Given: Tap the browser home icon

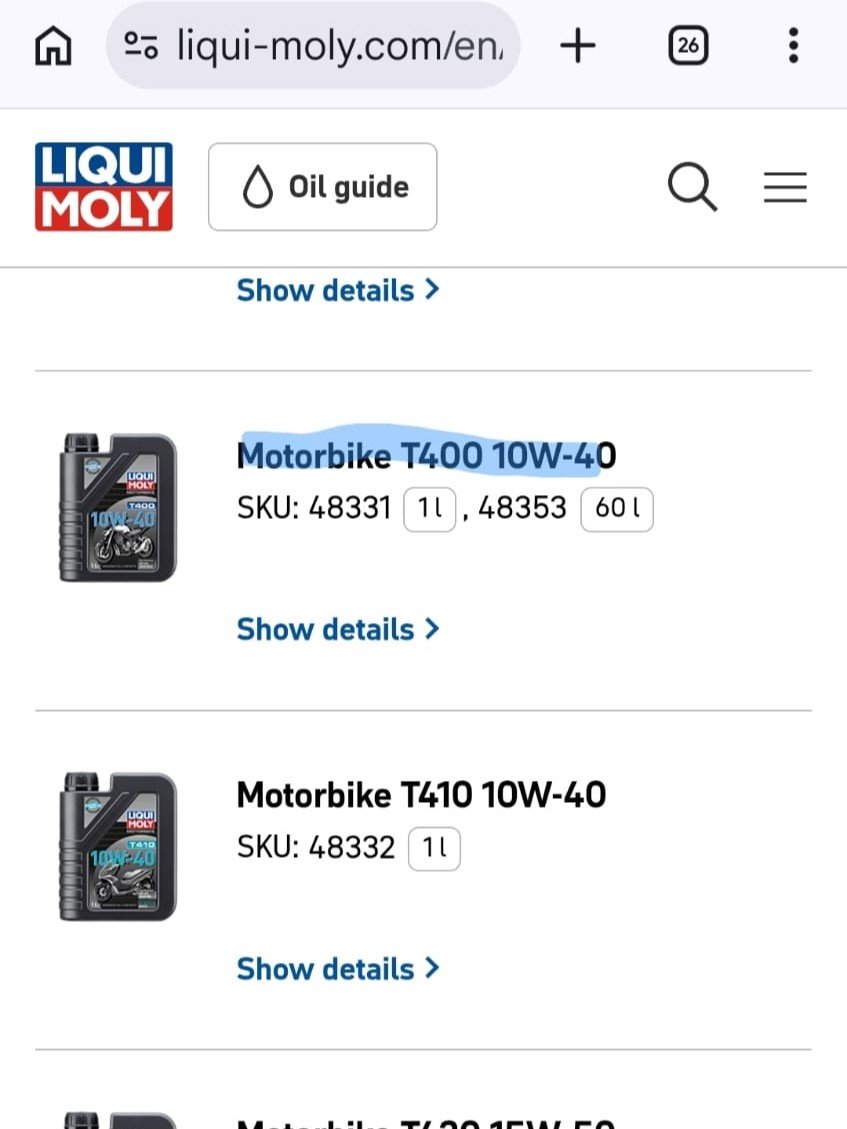Looking at the screenshot, I should point(53,46).
